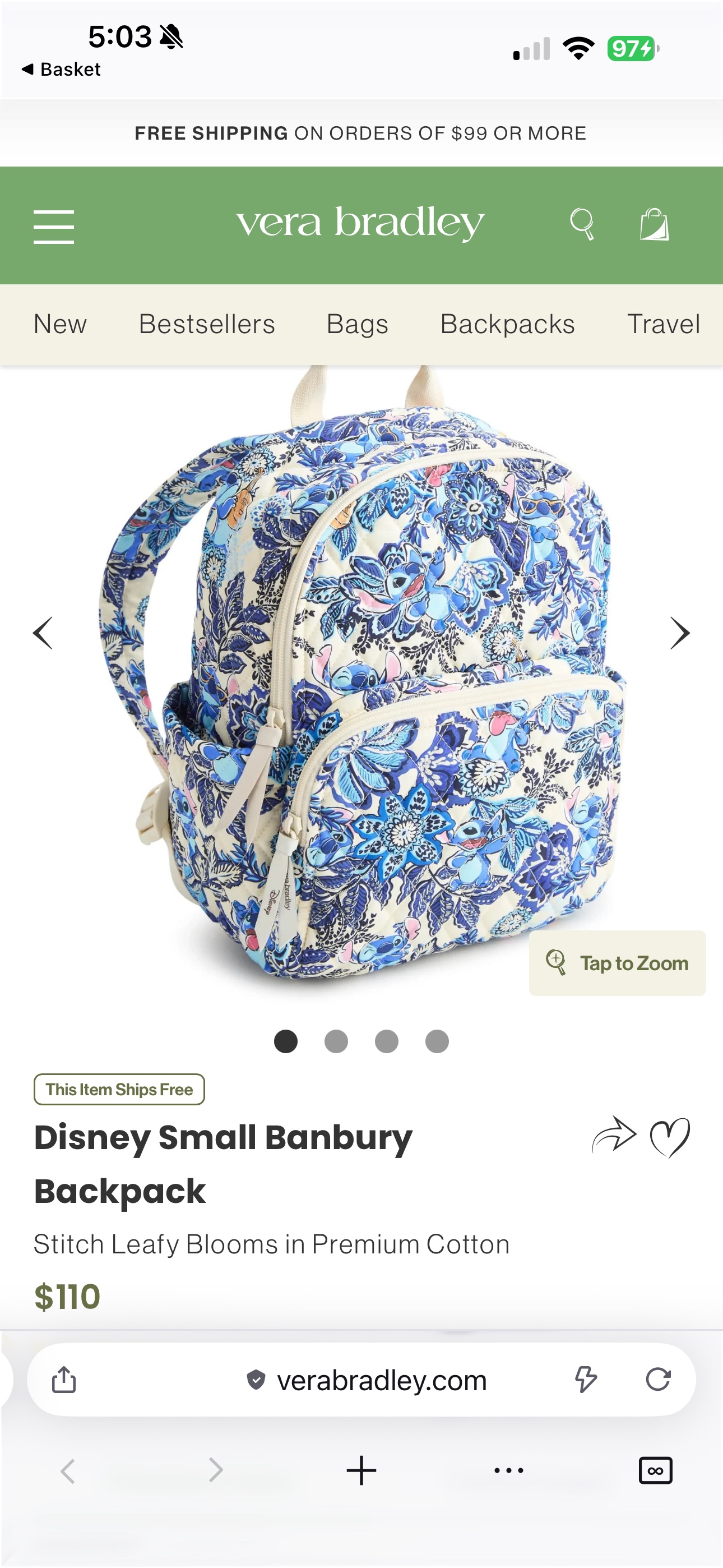
Task: Open a new browser tab
Action: point(361,1470)
